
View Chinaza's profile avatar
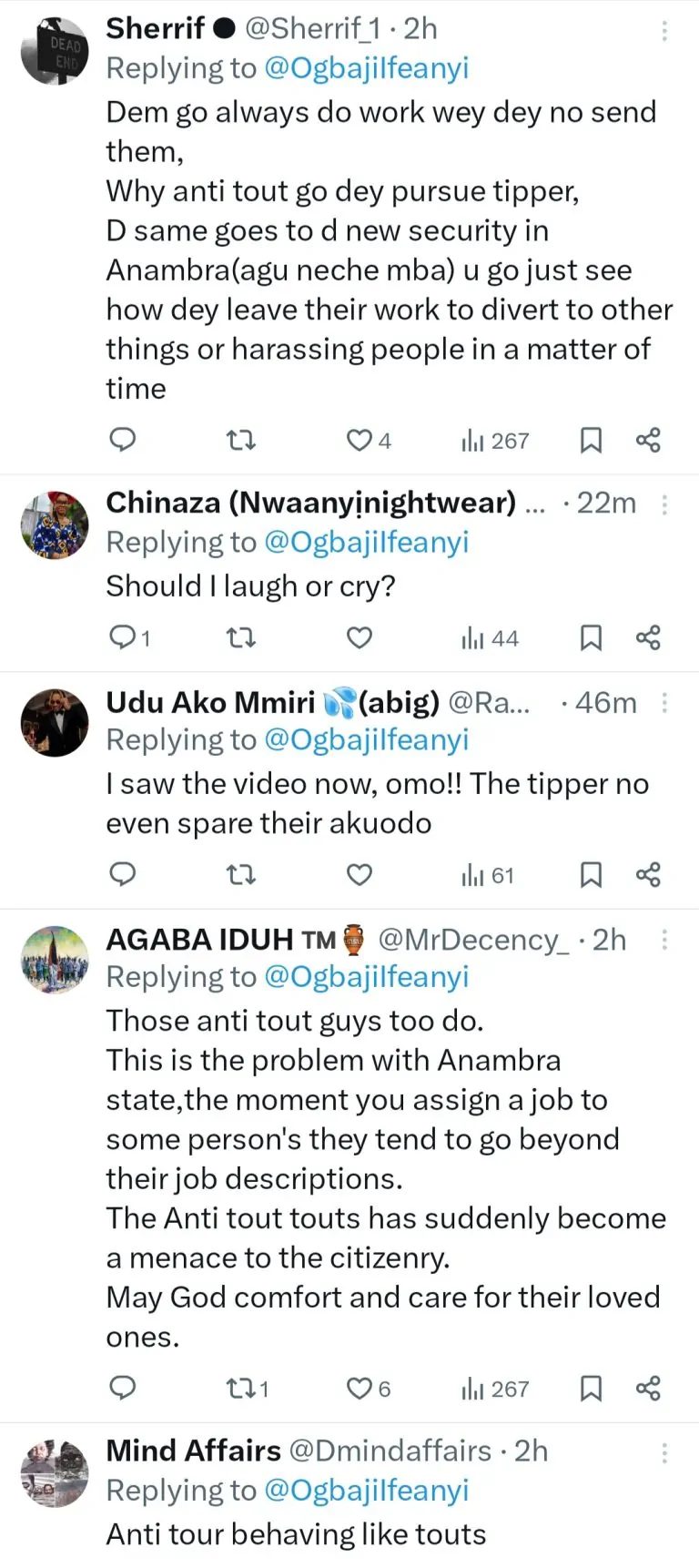coord(55,524)
